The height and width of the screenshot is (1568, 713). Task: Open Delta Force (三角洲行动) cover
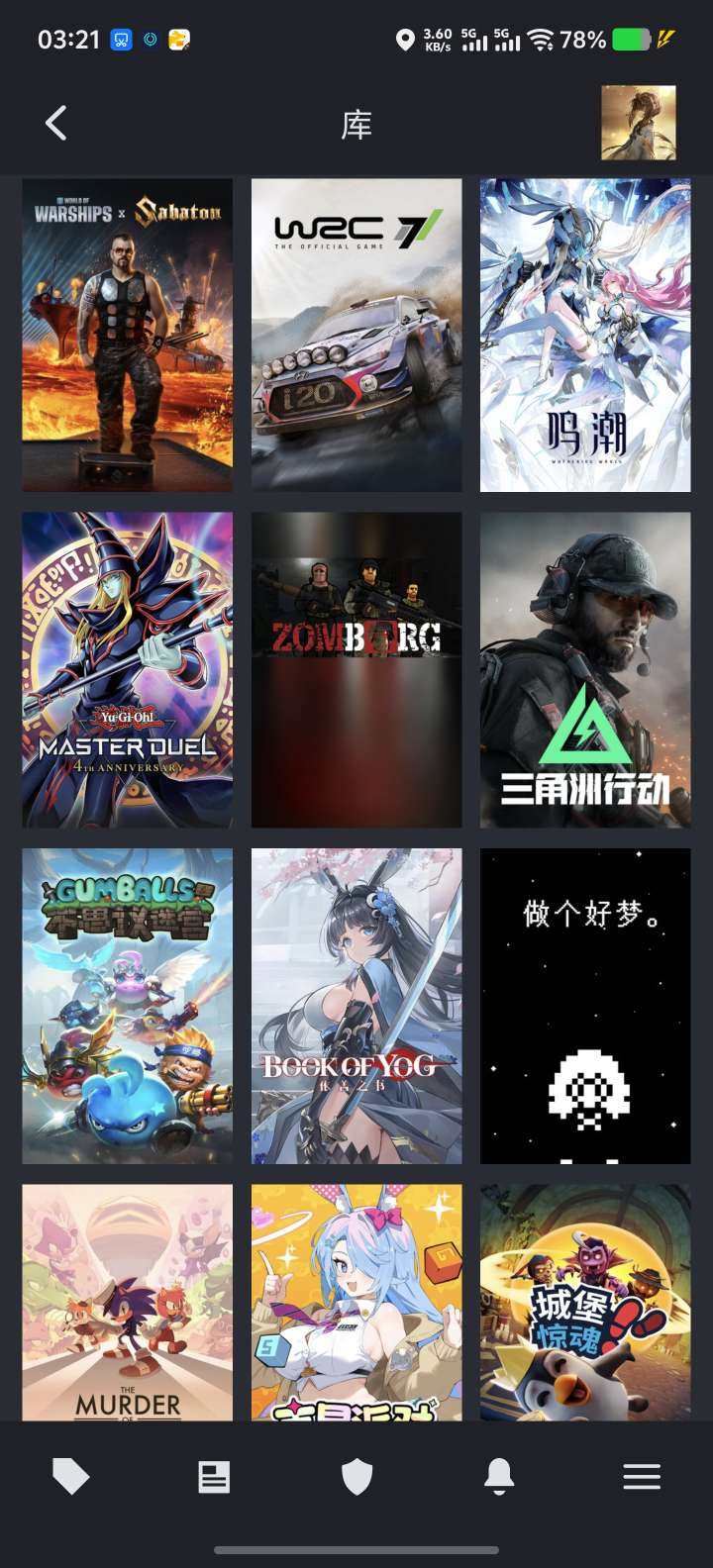click(x=584, y=669)
